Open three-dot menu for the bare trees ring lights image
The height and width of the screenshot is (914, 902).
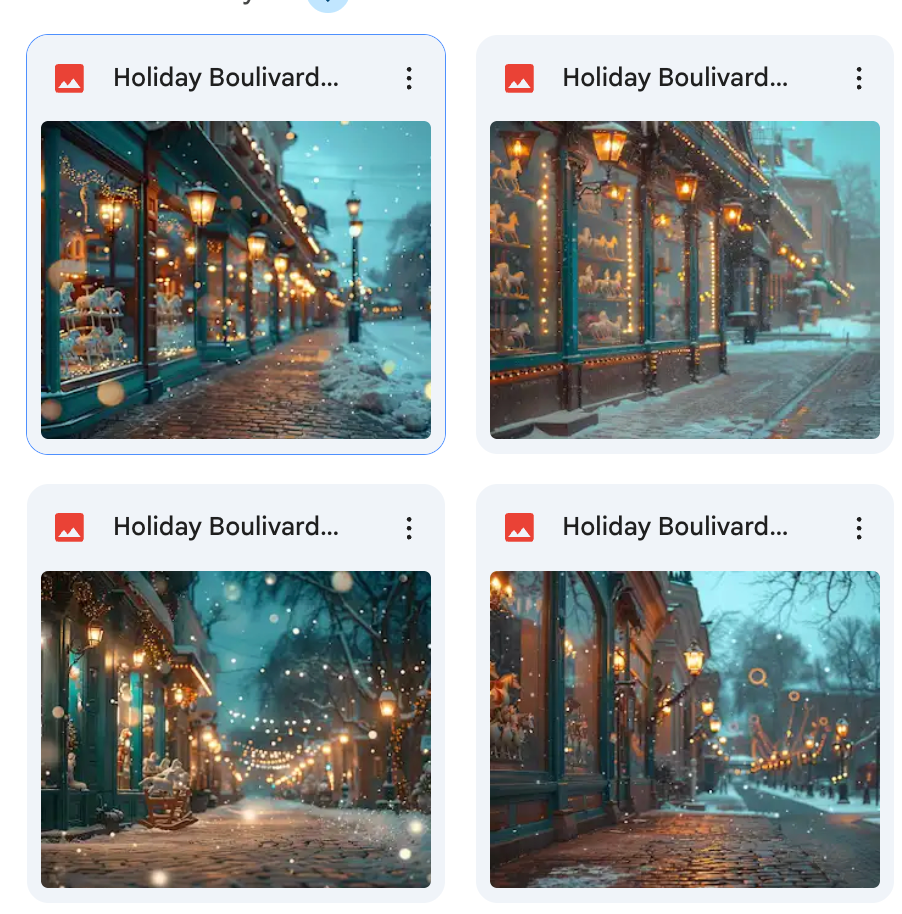pos(858,528)
